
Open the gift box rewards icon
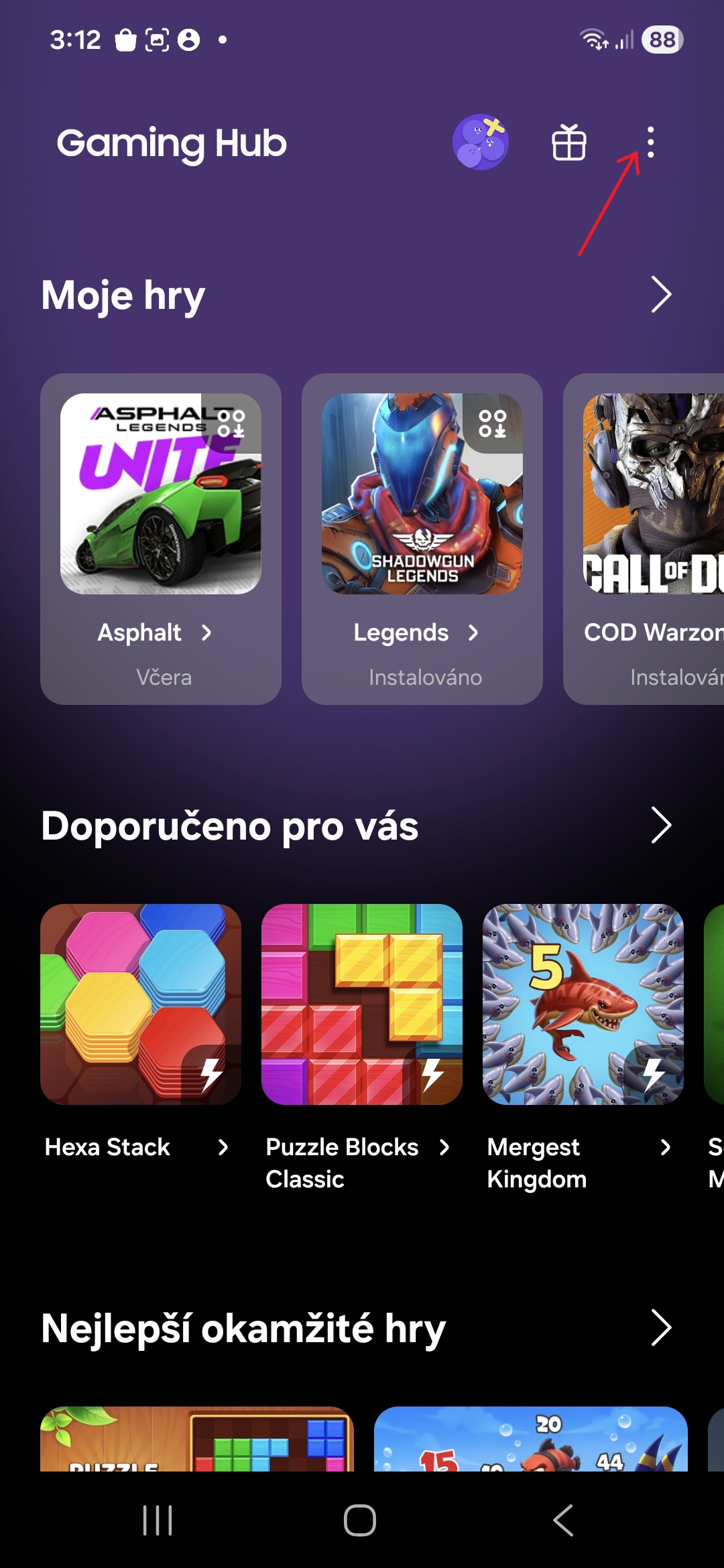(568, 143)
